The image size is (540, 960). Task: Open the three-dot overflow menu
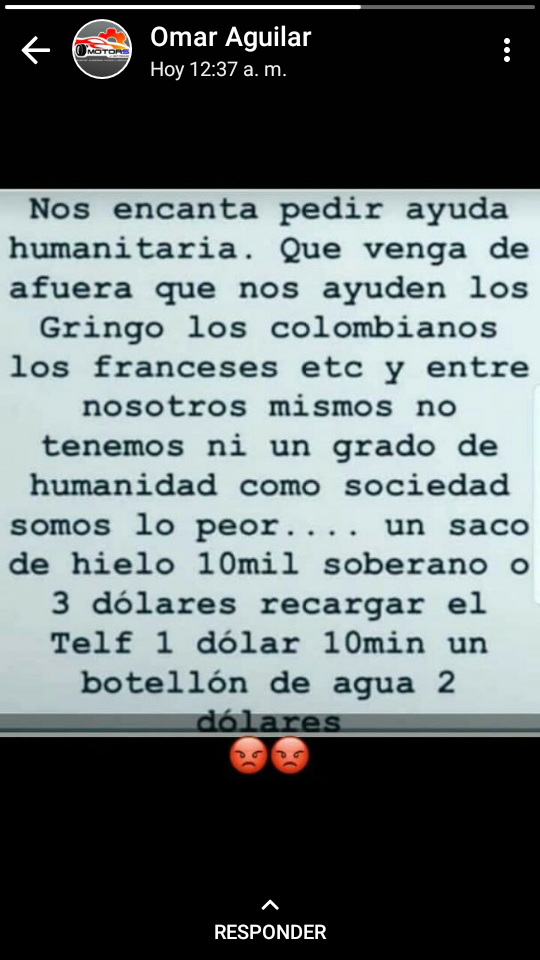[x=507, y=50]
